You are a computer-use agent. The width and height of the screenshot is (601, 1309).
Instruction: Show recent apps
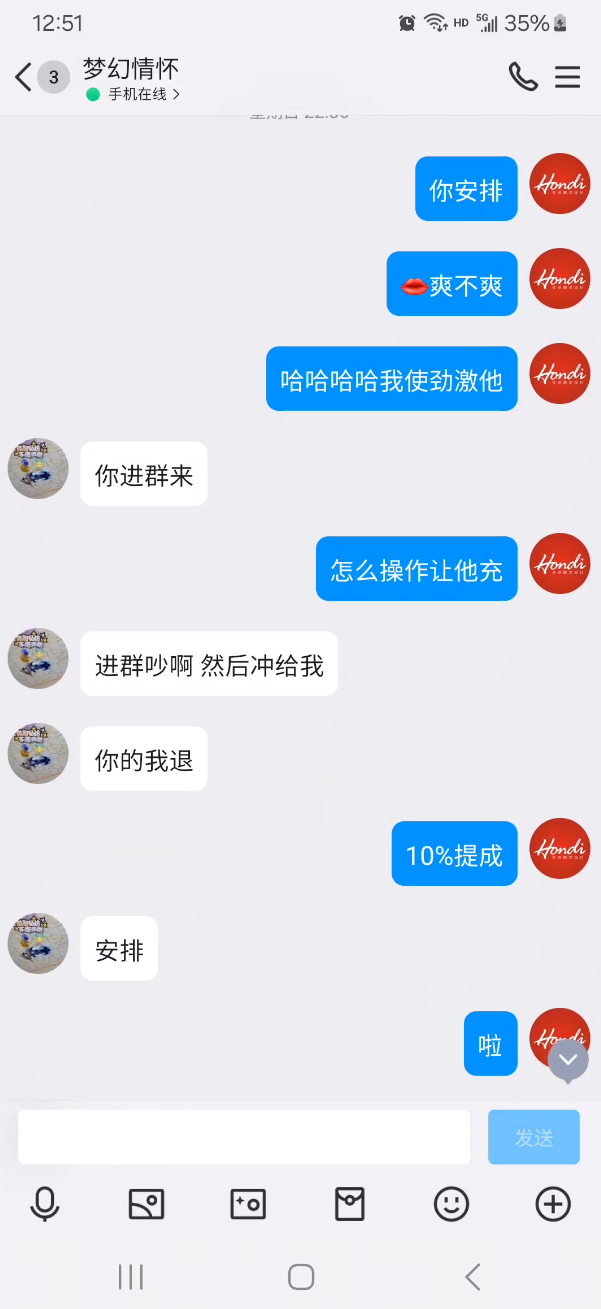point(131,1276)
